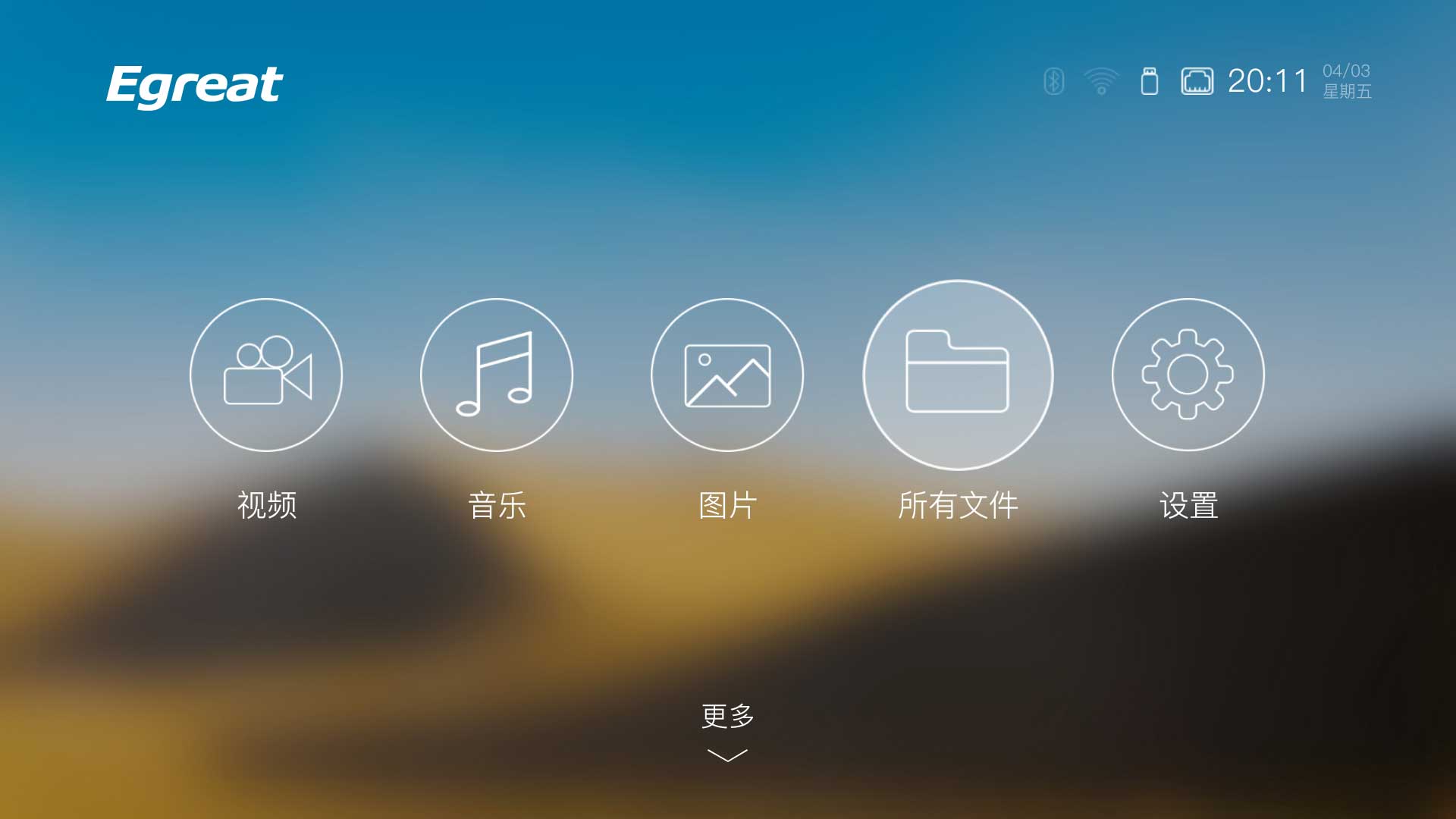This screenshot has width=1456, height=819.
Task: Open the 音乐 music section
Action: pos(497,375)
